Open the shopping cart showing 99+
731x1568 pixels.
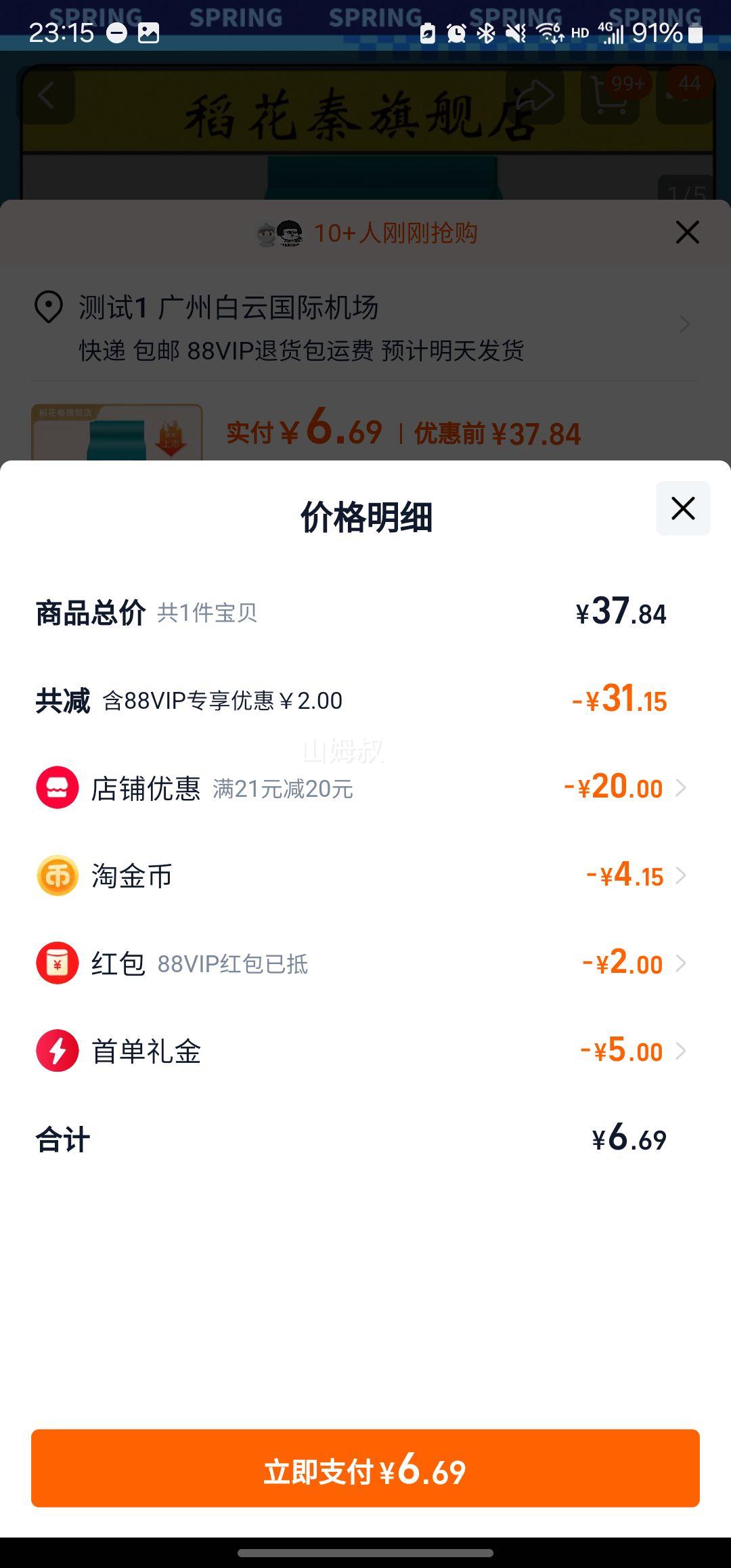(609, 95)
